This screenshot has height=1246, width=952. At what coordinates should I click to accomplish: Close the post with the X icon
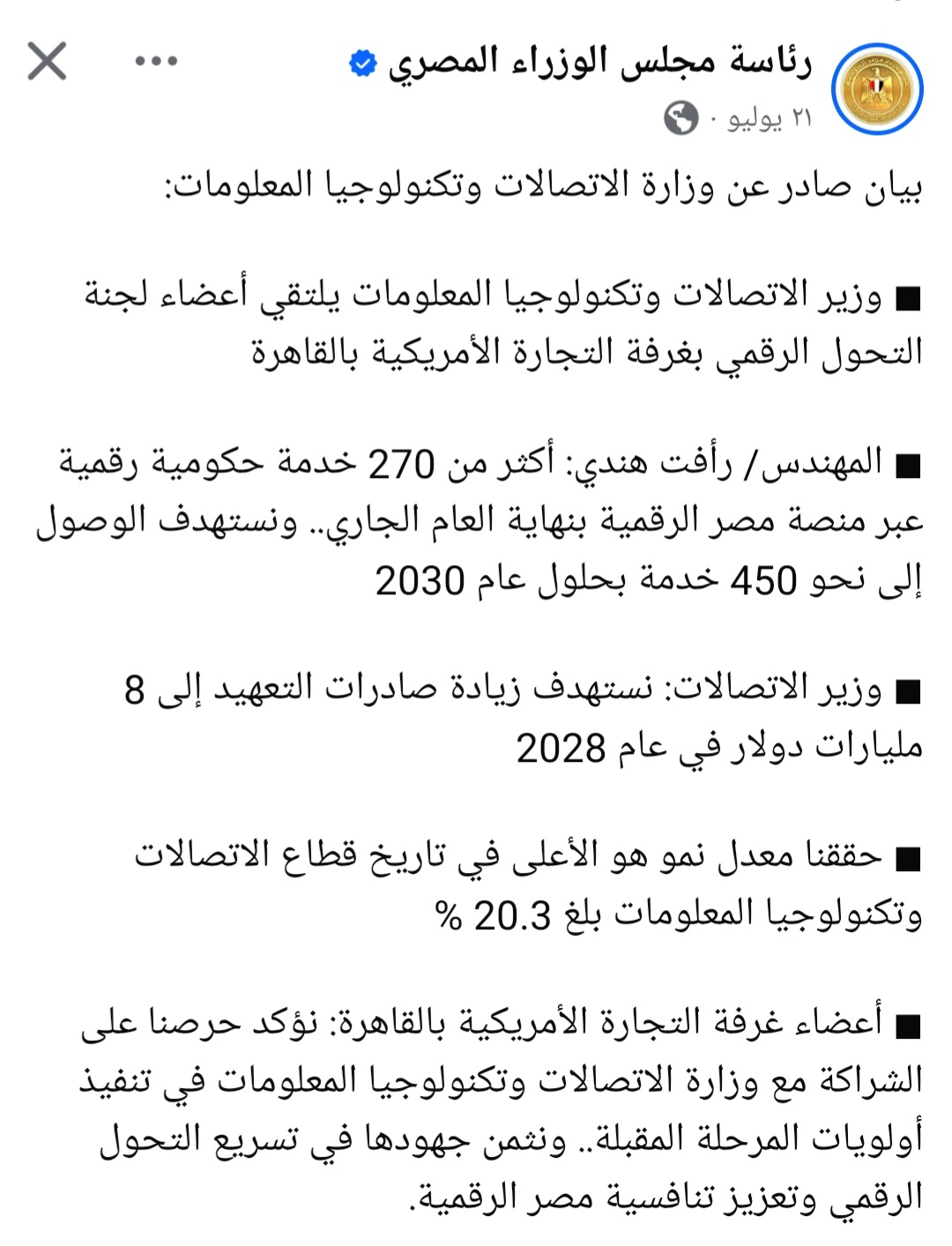47,61
